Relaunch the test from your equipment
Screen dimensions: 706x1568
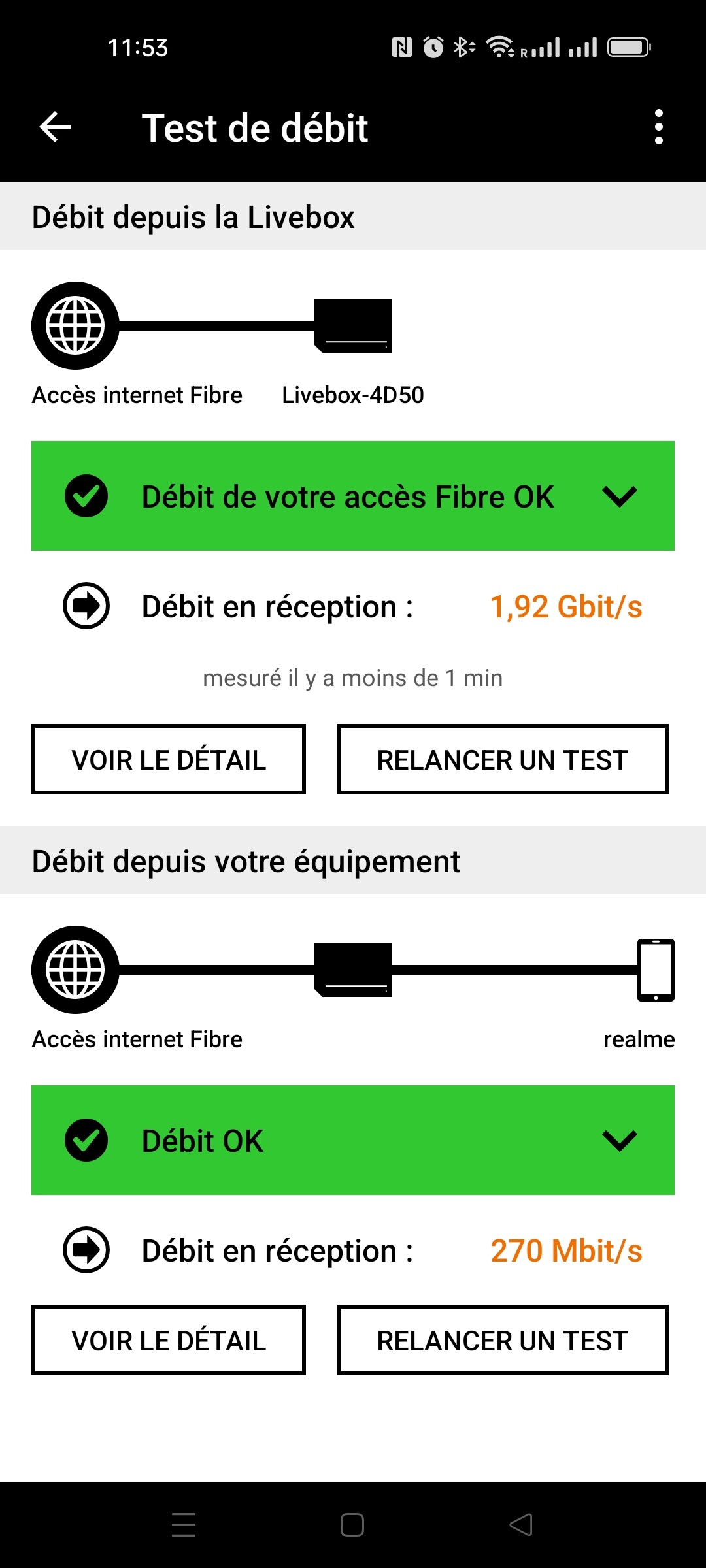coord(503,1340)
